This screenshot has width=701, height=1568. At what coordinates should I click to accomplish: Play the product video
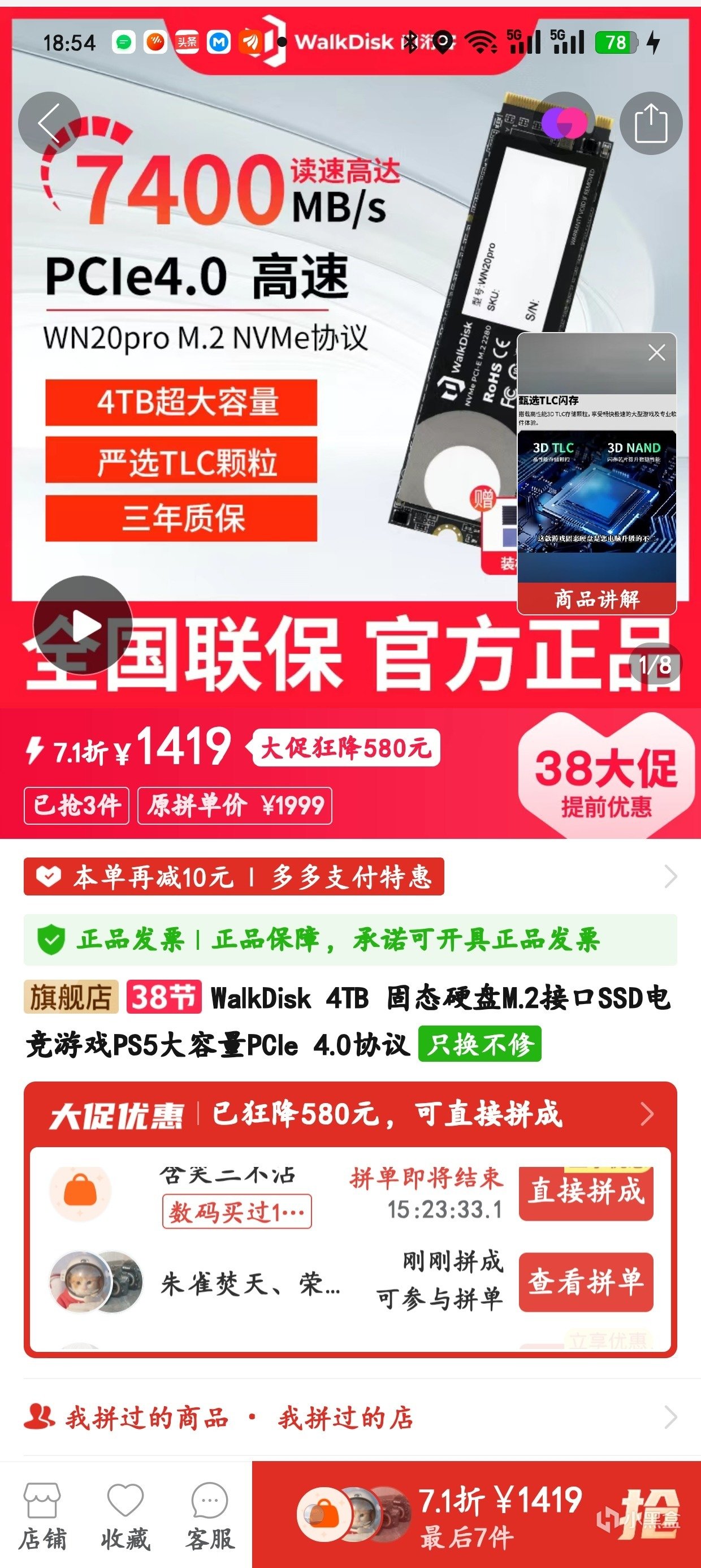click(x=83, y=625)
